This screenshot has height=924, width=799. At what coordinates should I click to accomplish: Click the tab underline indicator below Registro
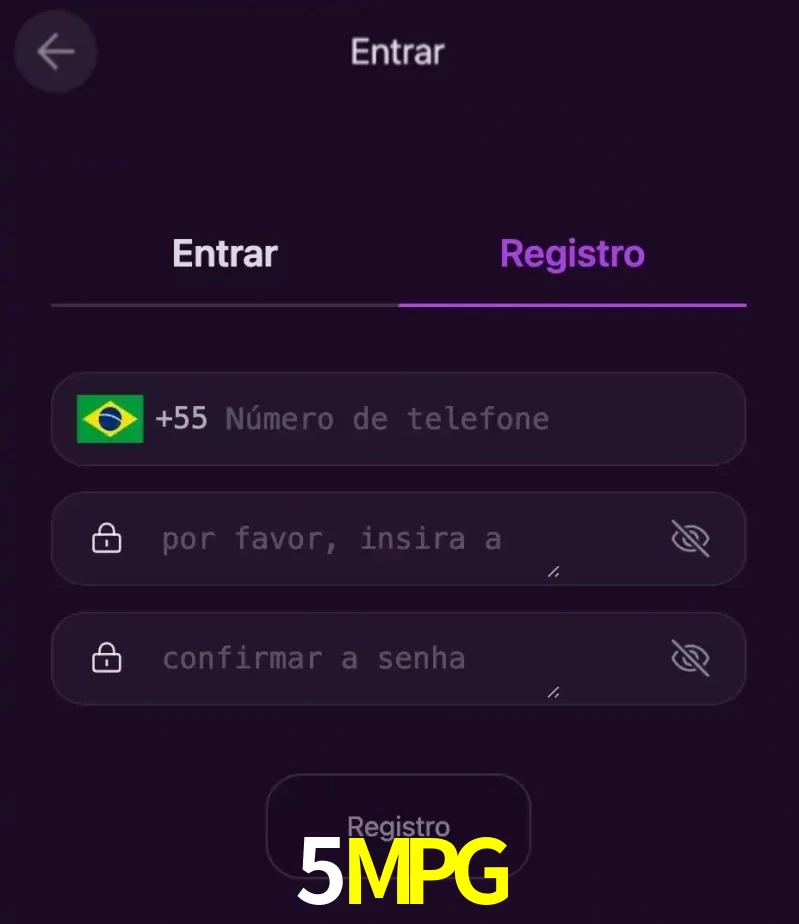point(571,303)
